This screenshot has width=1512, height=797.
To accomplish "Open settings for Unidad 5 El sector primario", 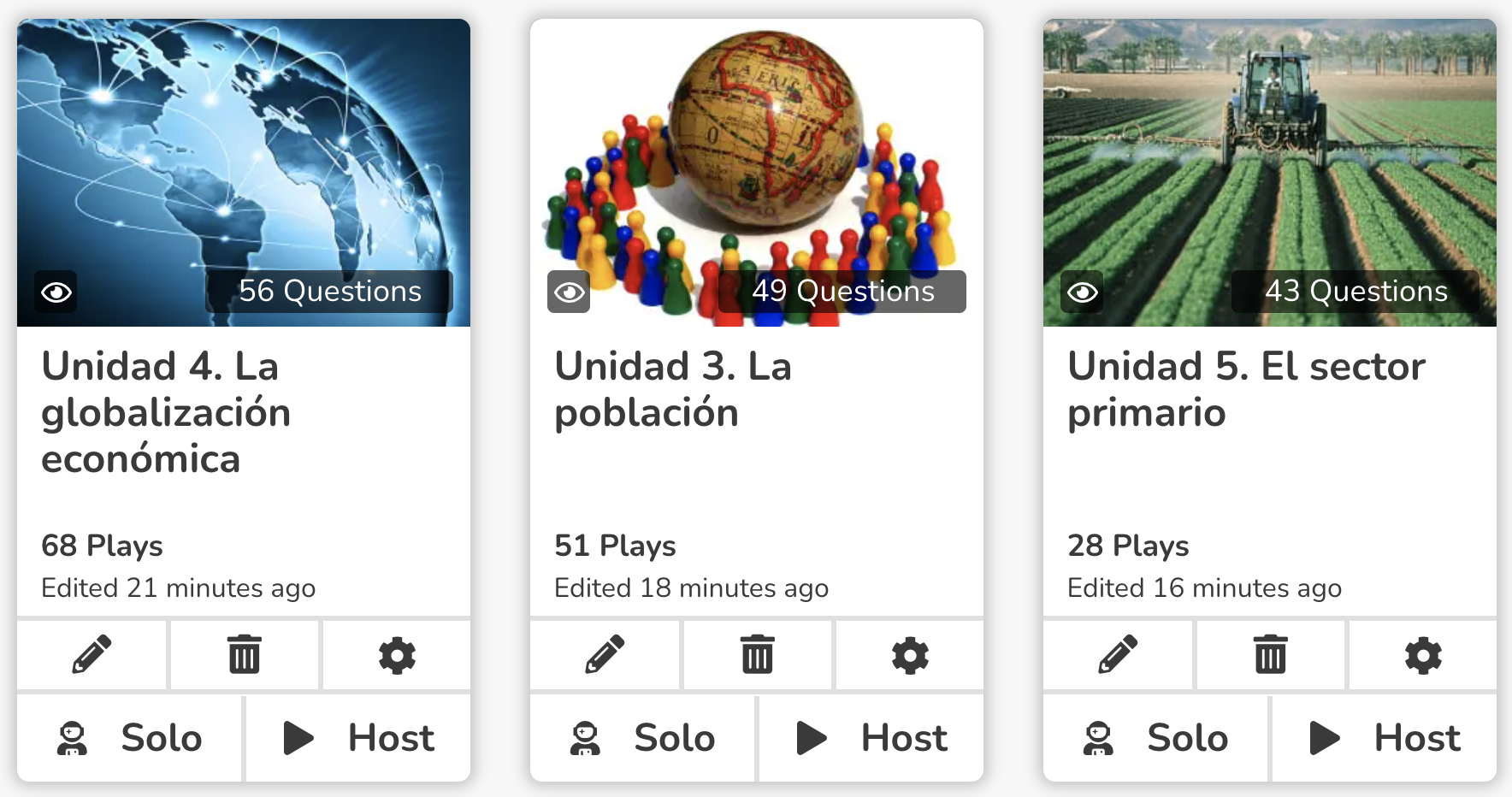I will [x=1423, y=655].
